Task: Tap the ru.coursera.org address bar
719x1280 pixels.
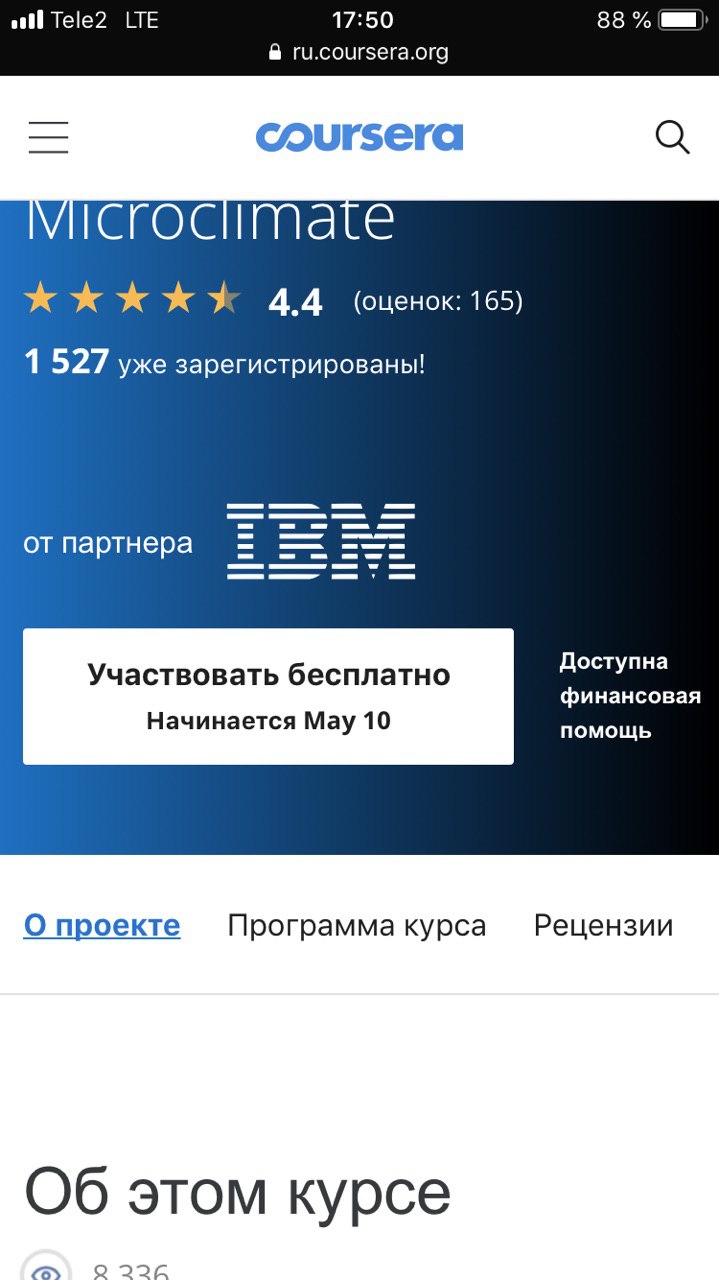Action: pyautogui.click(x=359, y=52)
